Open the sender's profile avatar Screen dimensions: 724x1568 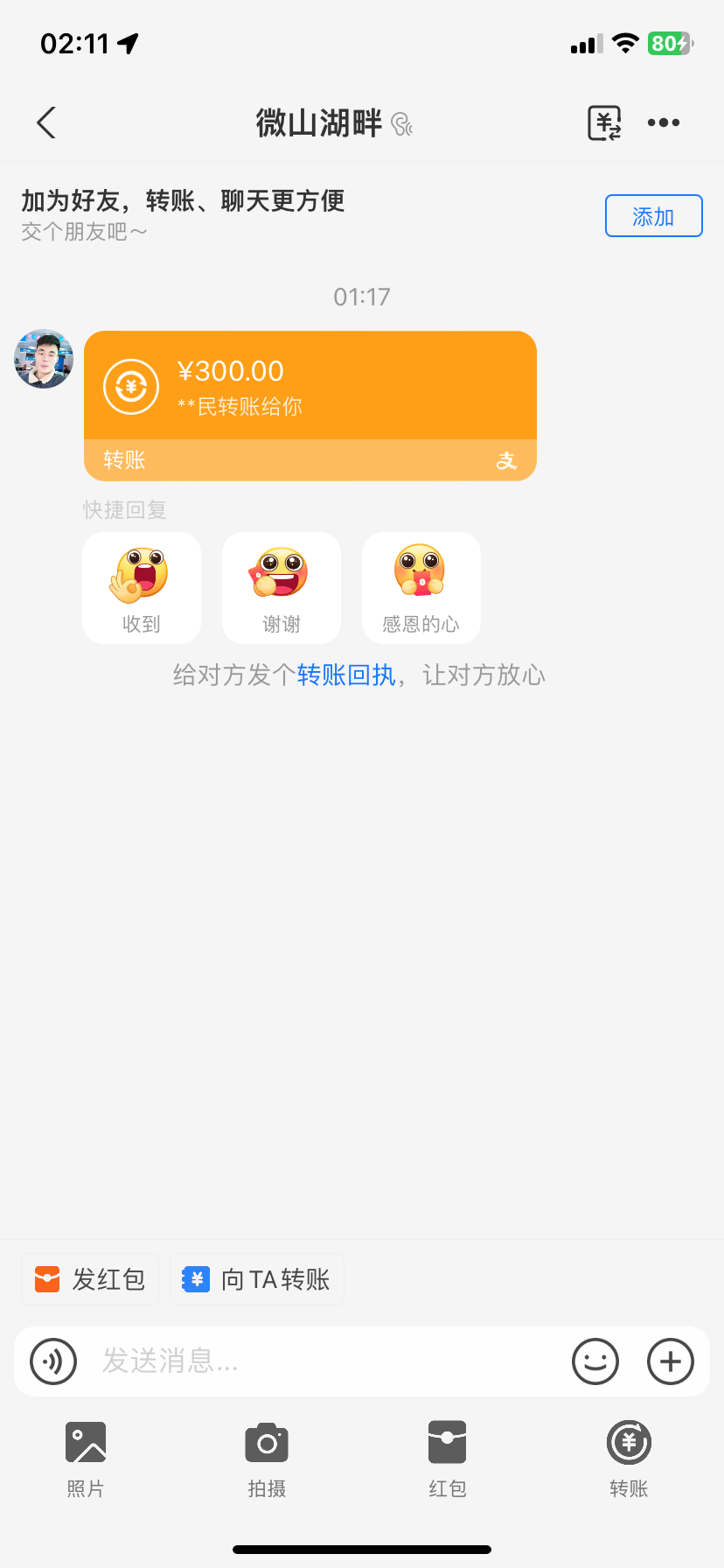pos(44,359)
